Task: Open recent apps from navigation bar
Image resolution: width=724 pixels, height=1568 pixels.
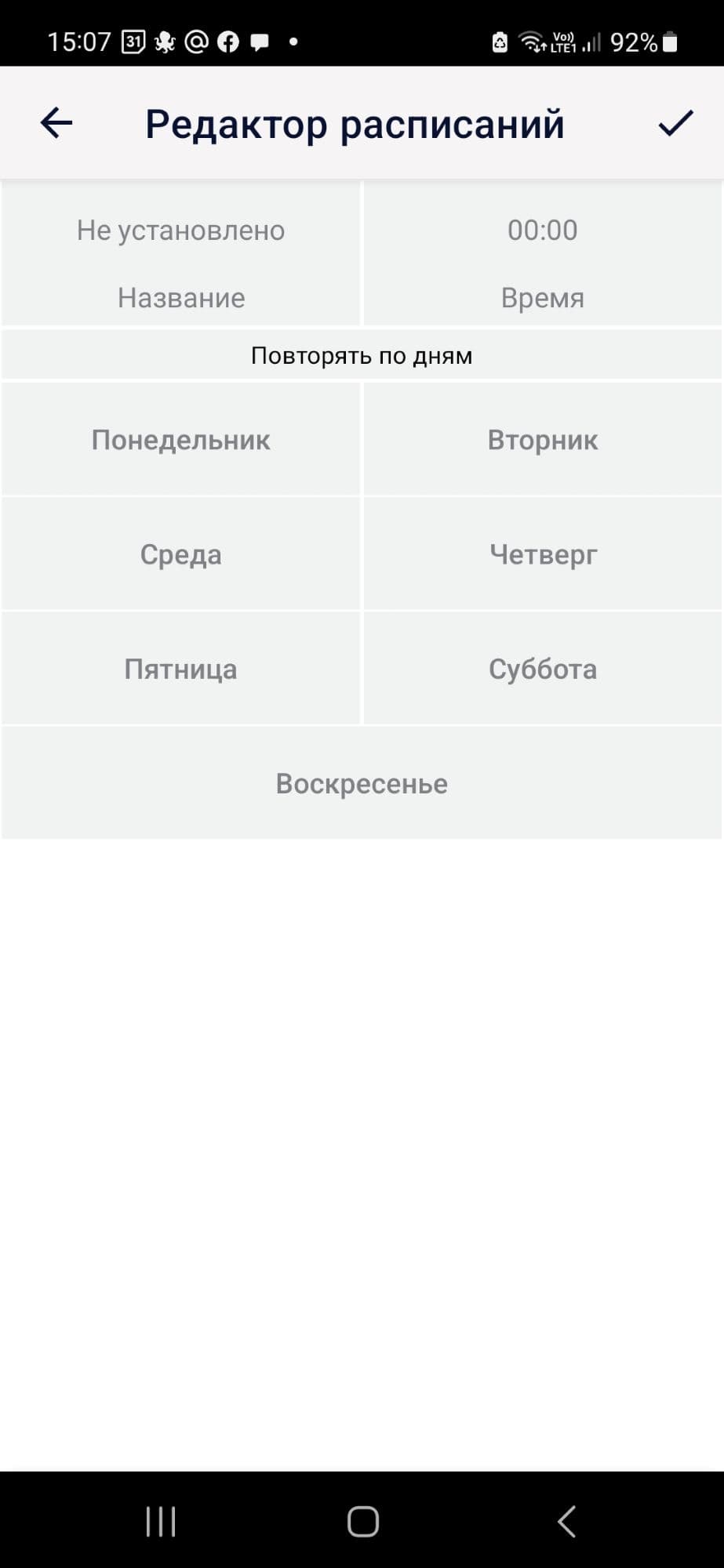Action: (161, 1521)
